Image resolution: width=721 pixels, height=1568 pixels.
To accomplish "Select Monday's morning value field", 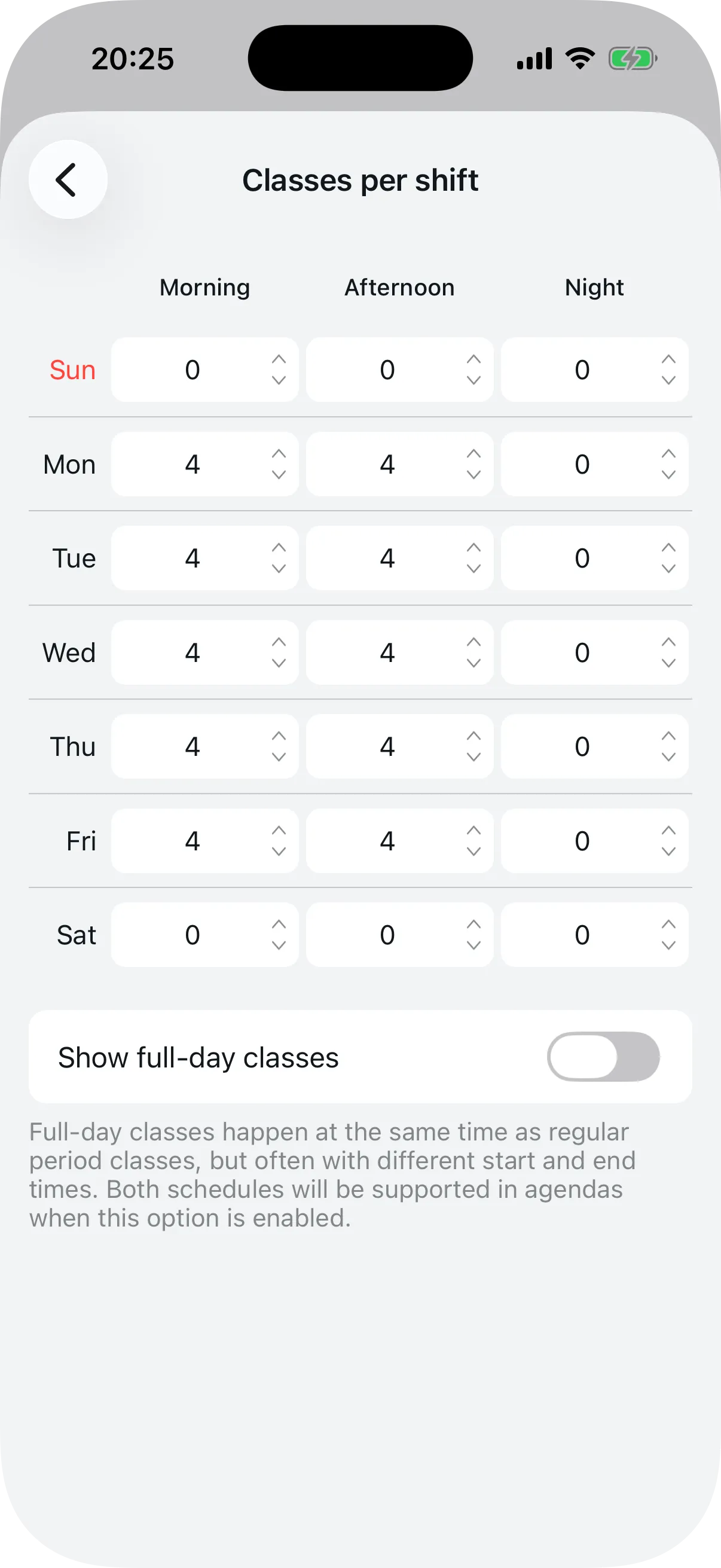I will coord(193,464).
